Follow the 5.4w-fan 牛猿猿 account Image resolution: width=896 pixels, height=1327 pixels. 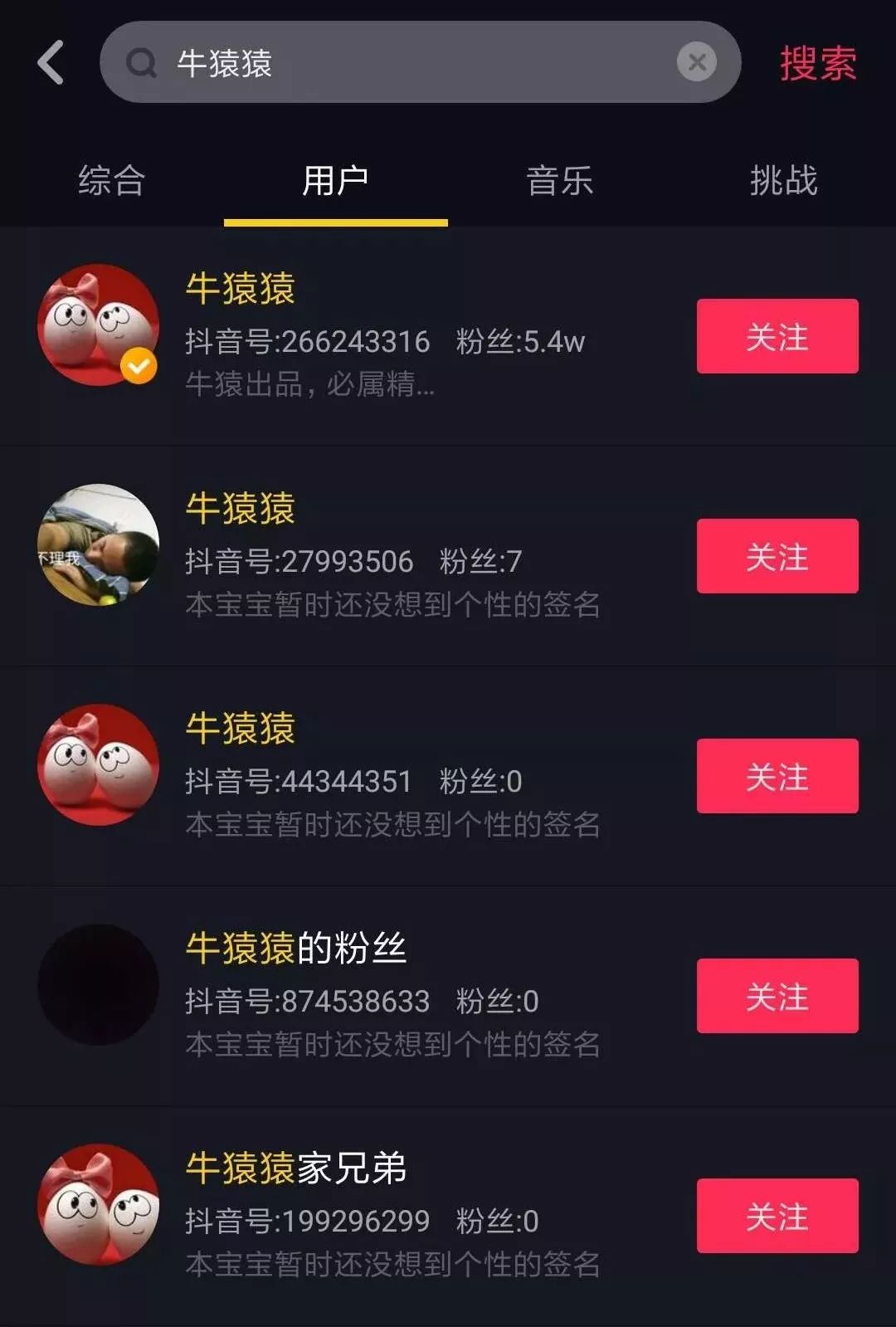click(x=777, y=337)
